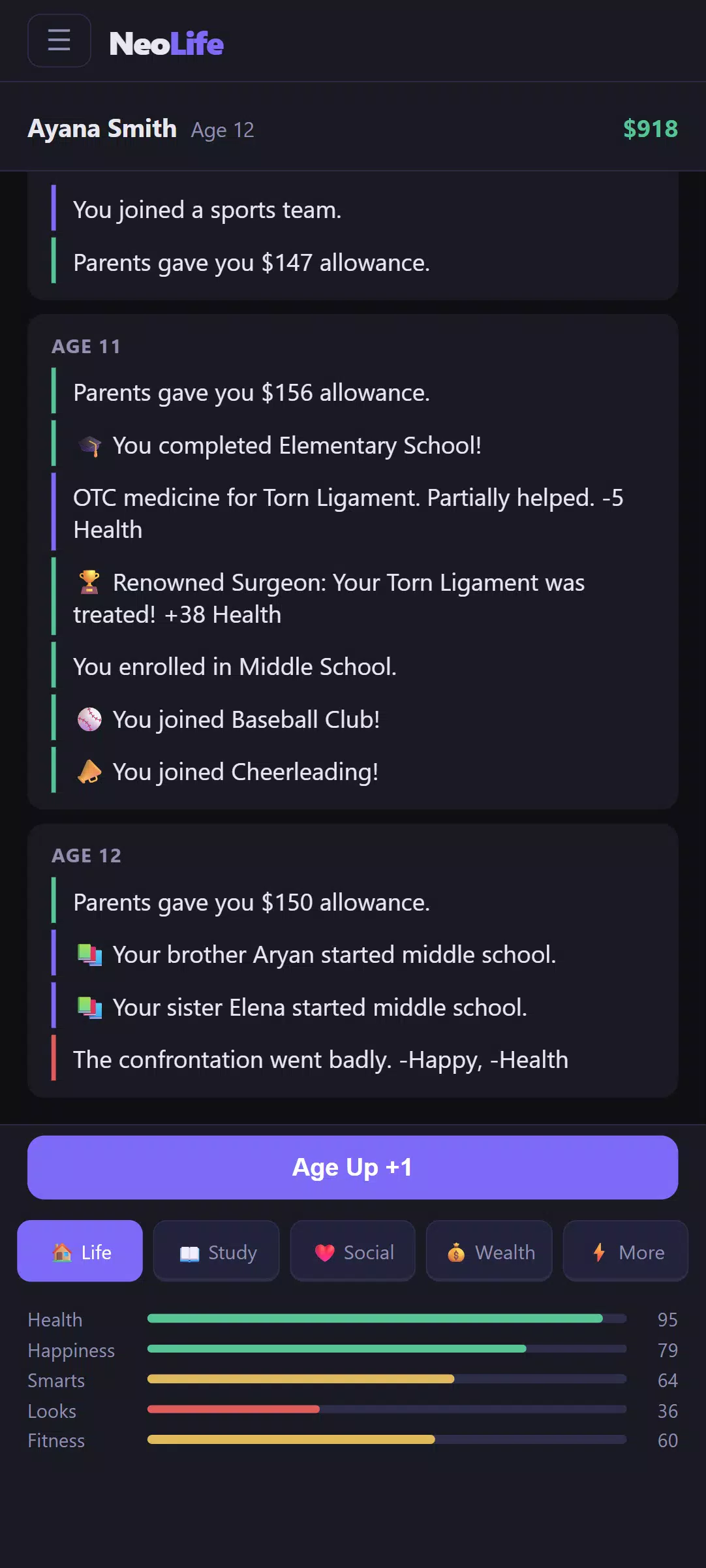Open the Social tab
Viewport: 706px width, 1568px height.
[353, 1251]
